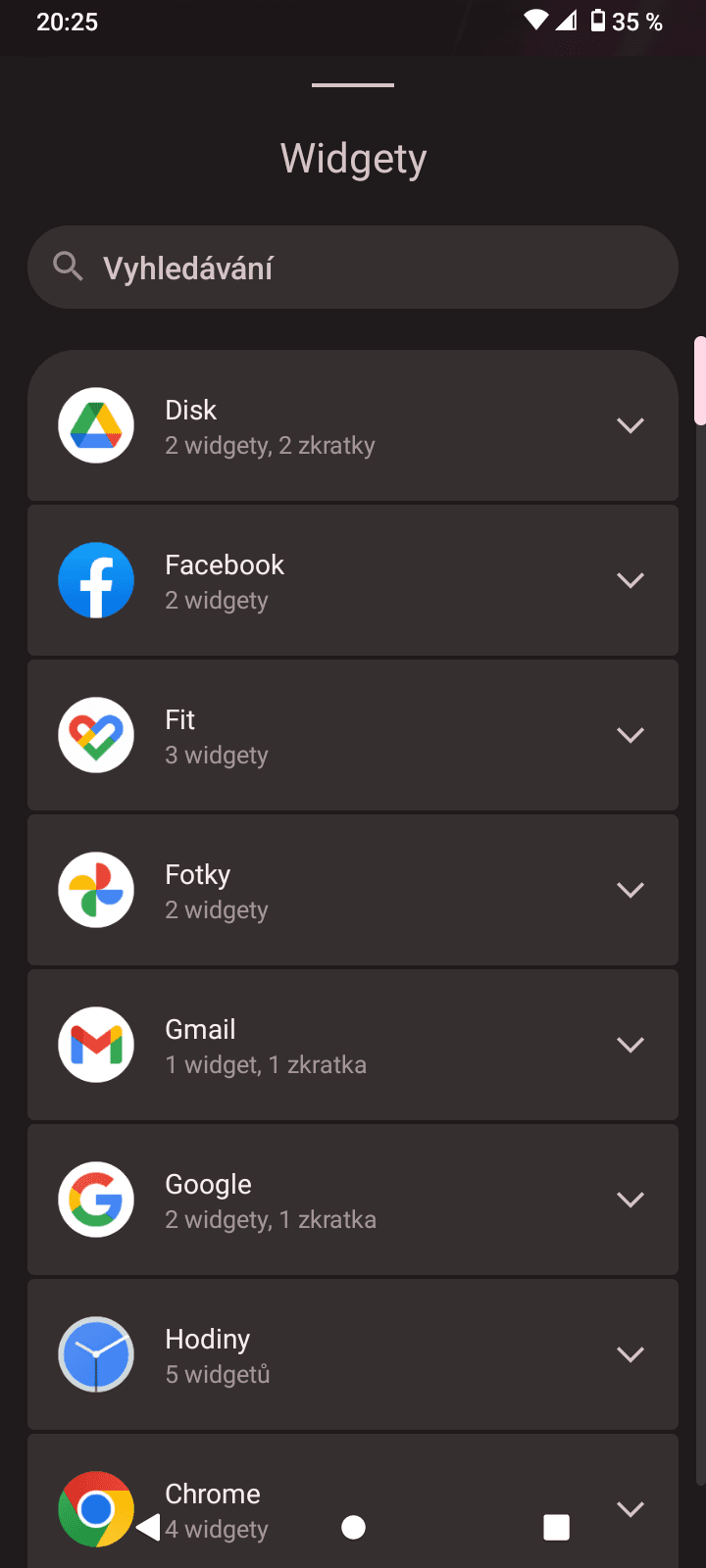Image resolution: width=706 pixels, height=1568 pixels.
Task: Open the Vyhledávání search field
Action: click(x=353, y=268)
